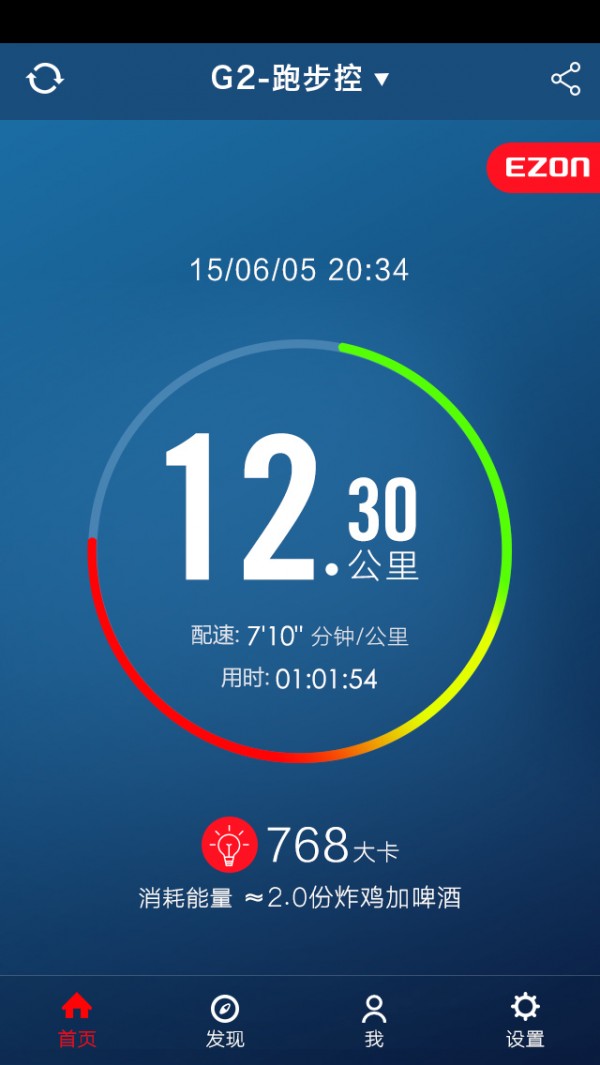Share this running record
Image resolution: width=600 pixels, height=1065 pixels.
565,79
